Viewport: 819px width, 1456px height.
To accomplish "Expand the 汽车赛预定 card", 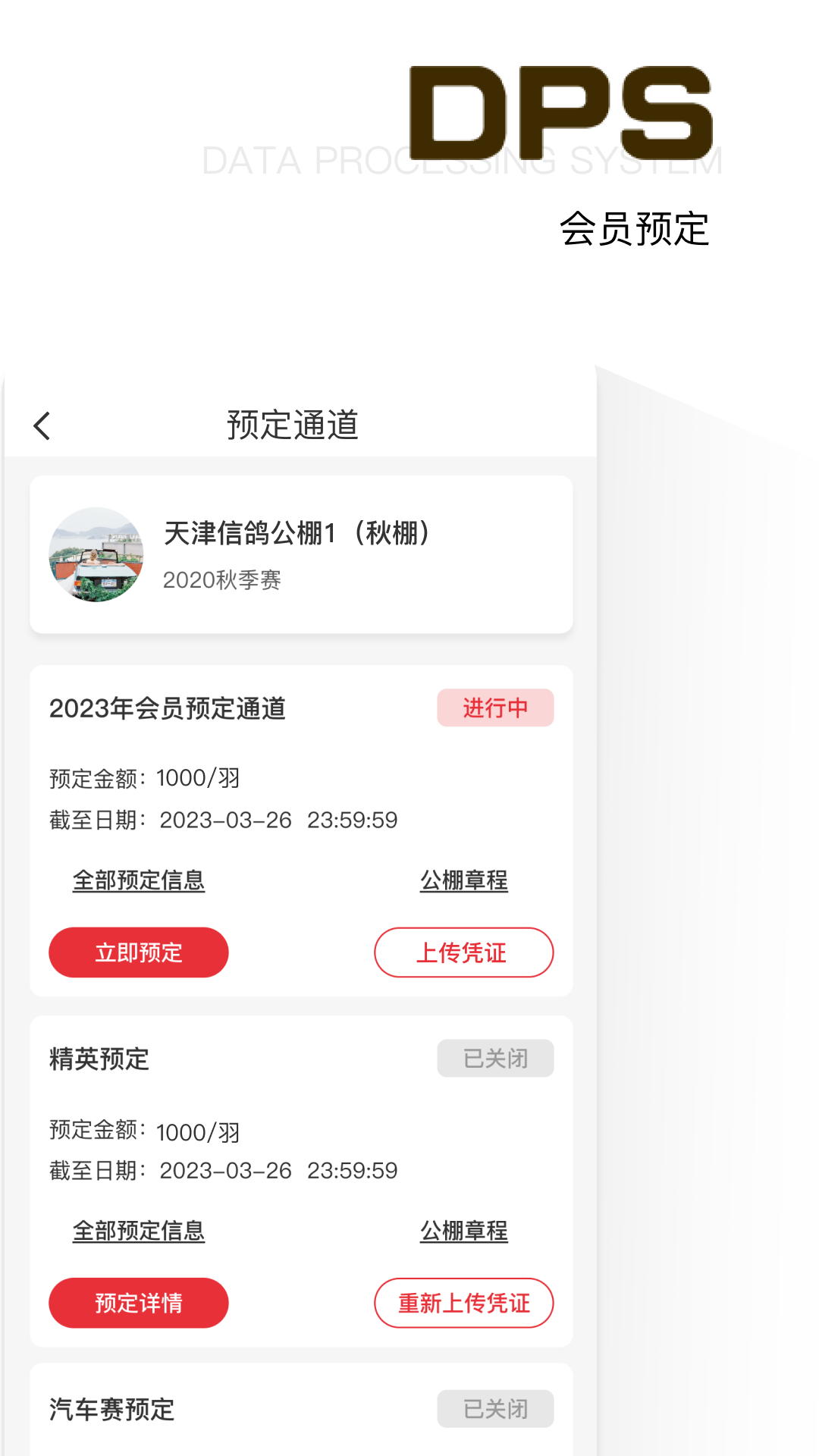I will [x=301, y=1409].
